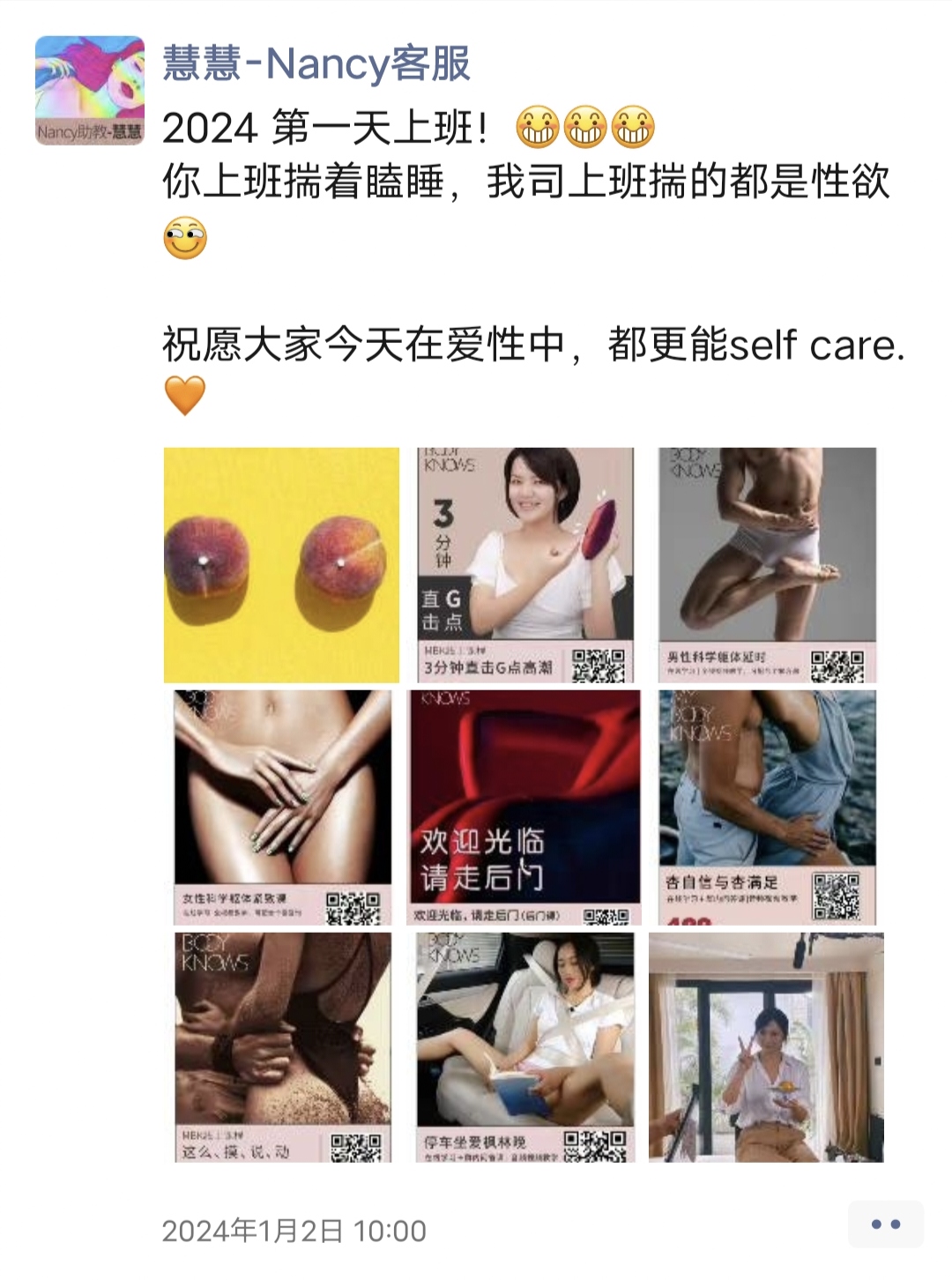Open the two peaches photo on yellow
Screen dimensions: 952x1280
(281, 564)
